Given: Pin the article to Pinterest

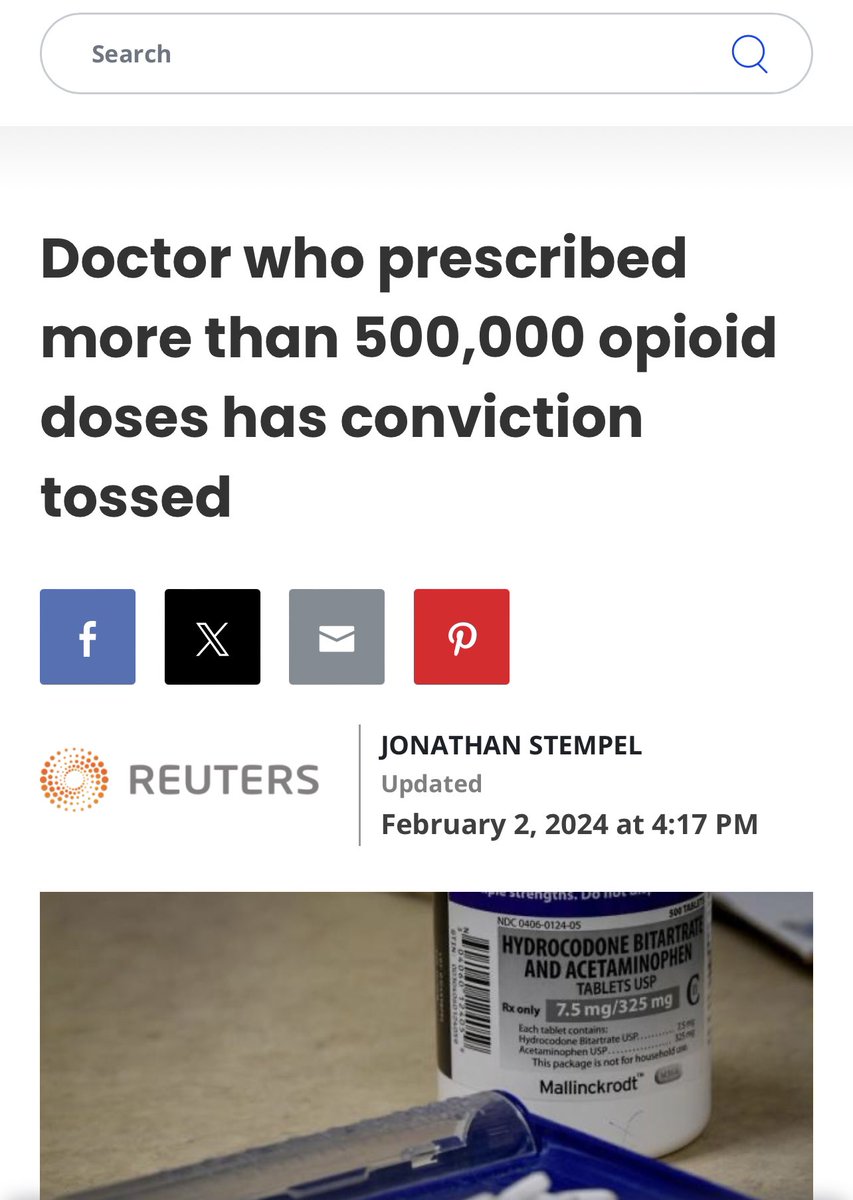Looking at the screenshot, I should pyautogui.click(x=461, y=637).
